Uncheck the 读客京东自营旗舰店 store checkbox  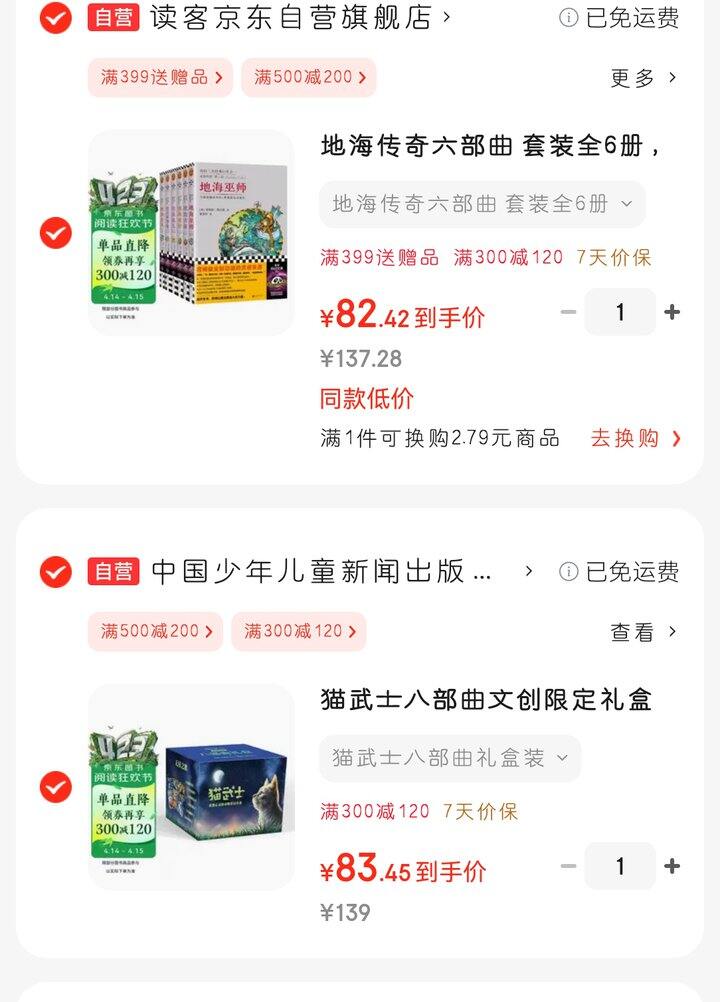click(x=56, y=17)
